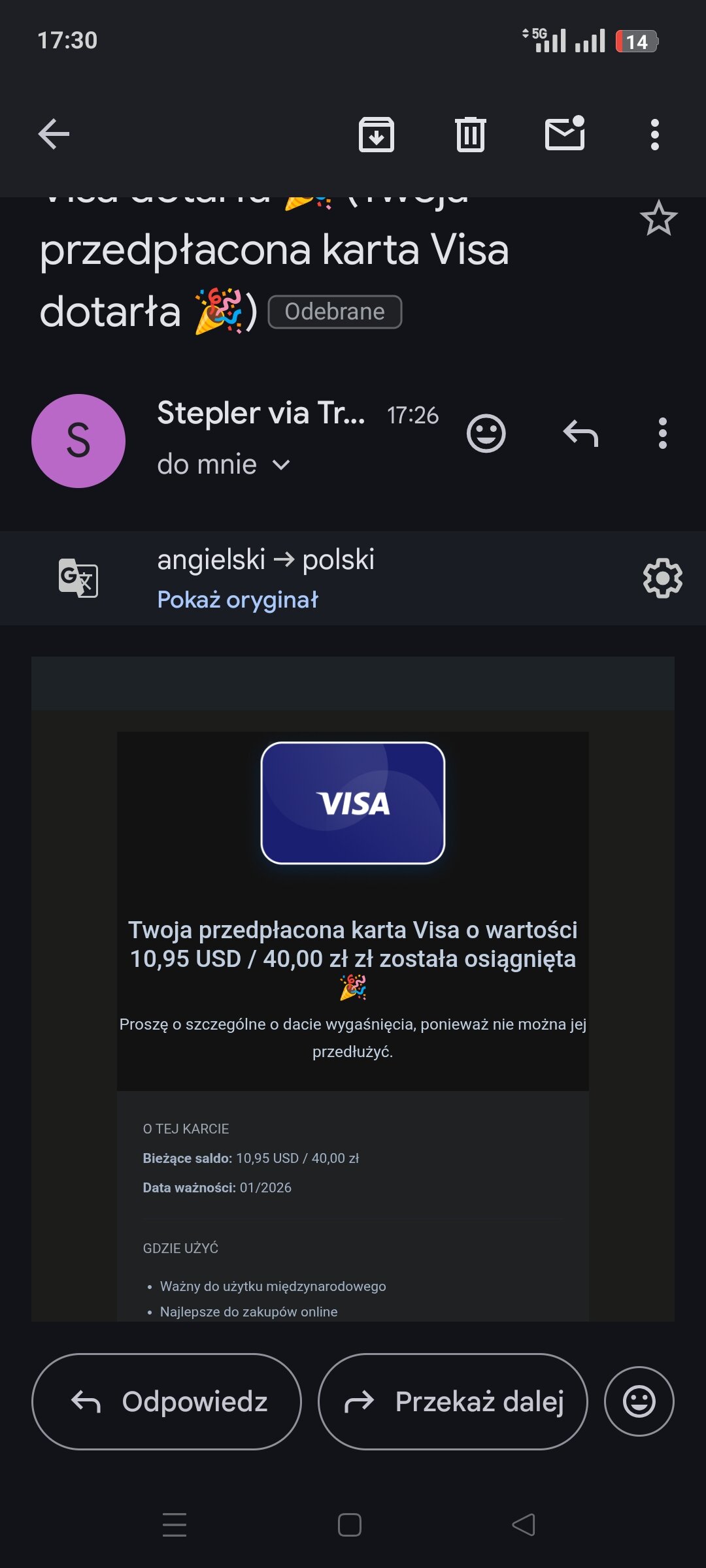Tap the Odpowiedz button
The width and height of the screenshot is (706, 1568).
pyautogui.click(x=167, y=1401)
